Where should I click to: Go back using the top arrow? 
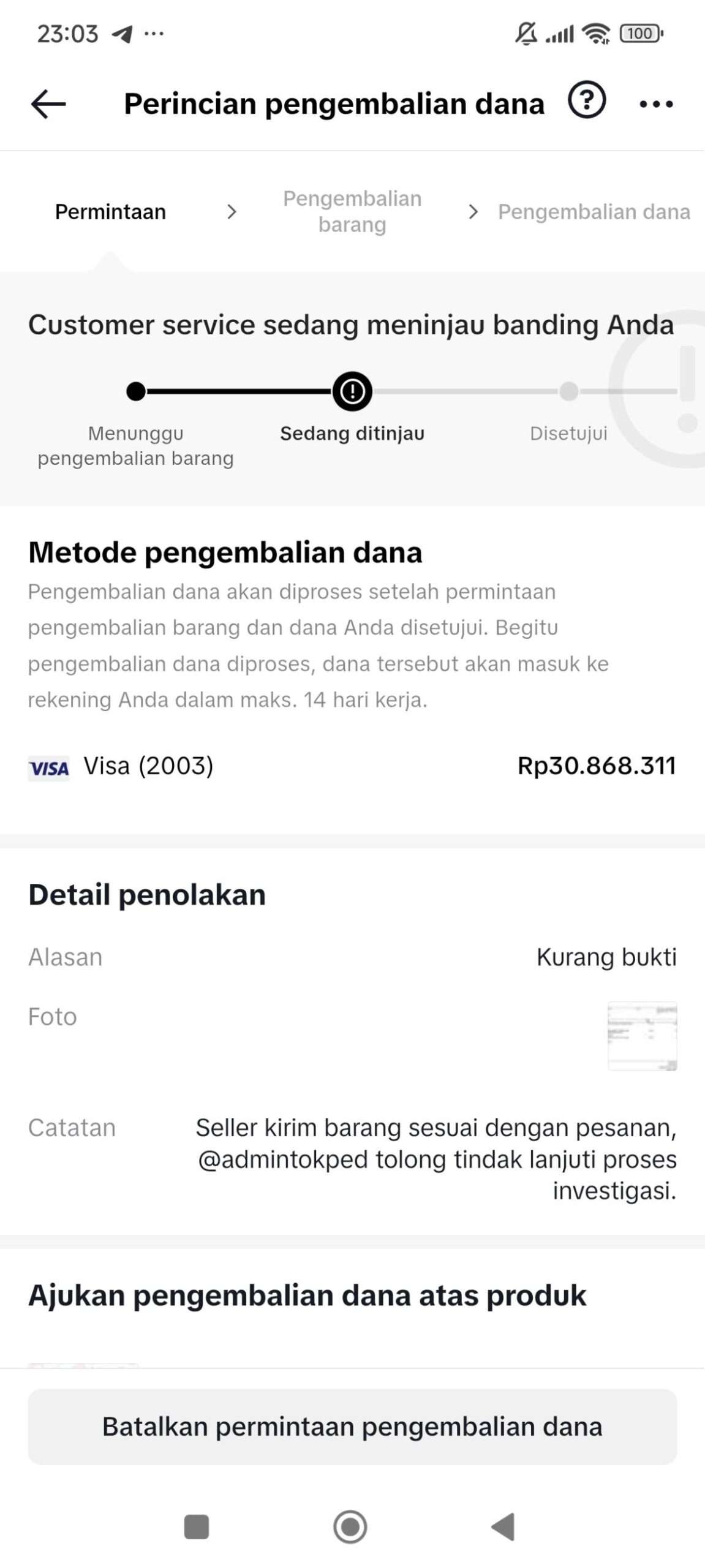(48, 104)
